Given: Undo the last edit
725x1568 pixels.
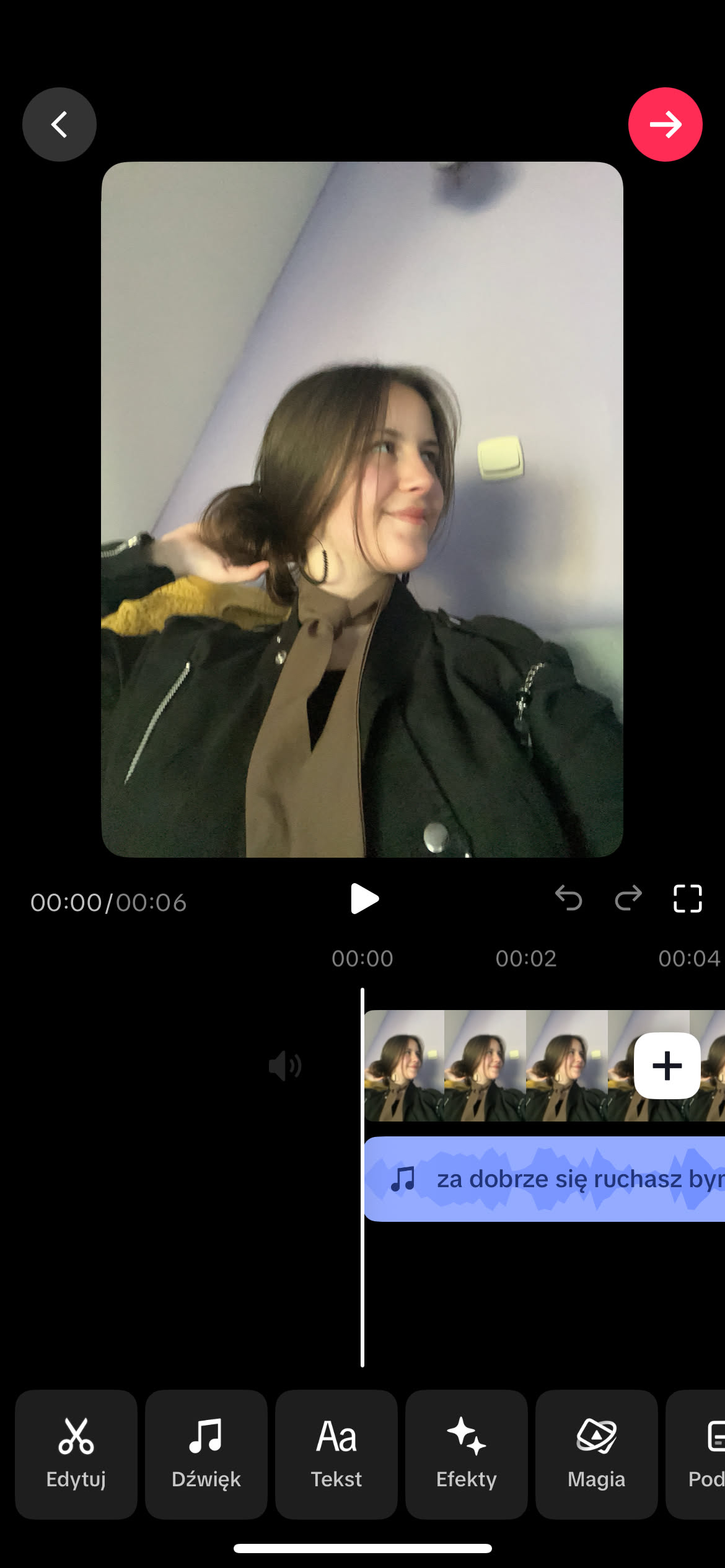Looking at the screenshot, I should 568,898.
